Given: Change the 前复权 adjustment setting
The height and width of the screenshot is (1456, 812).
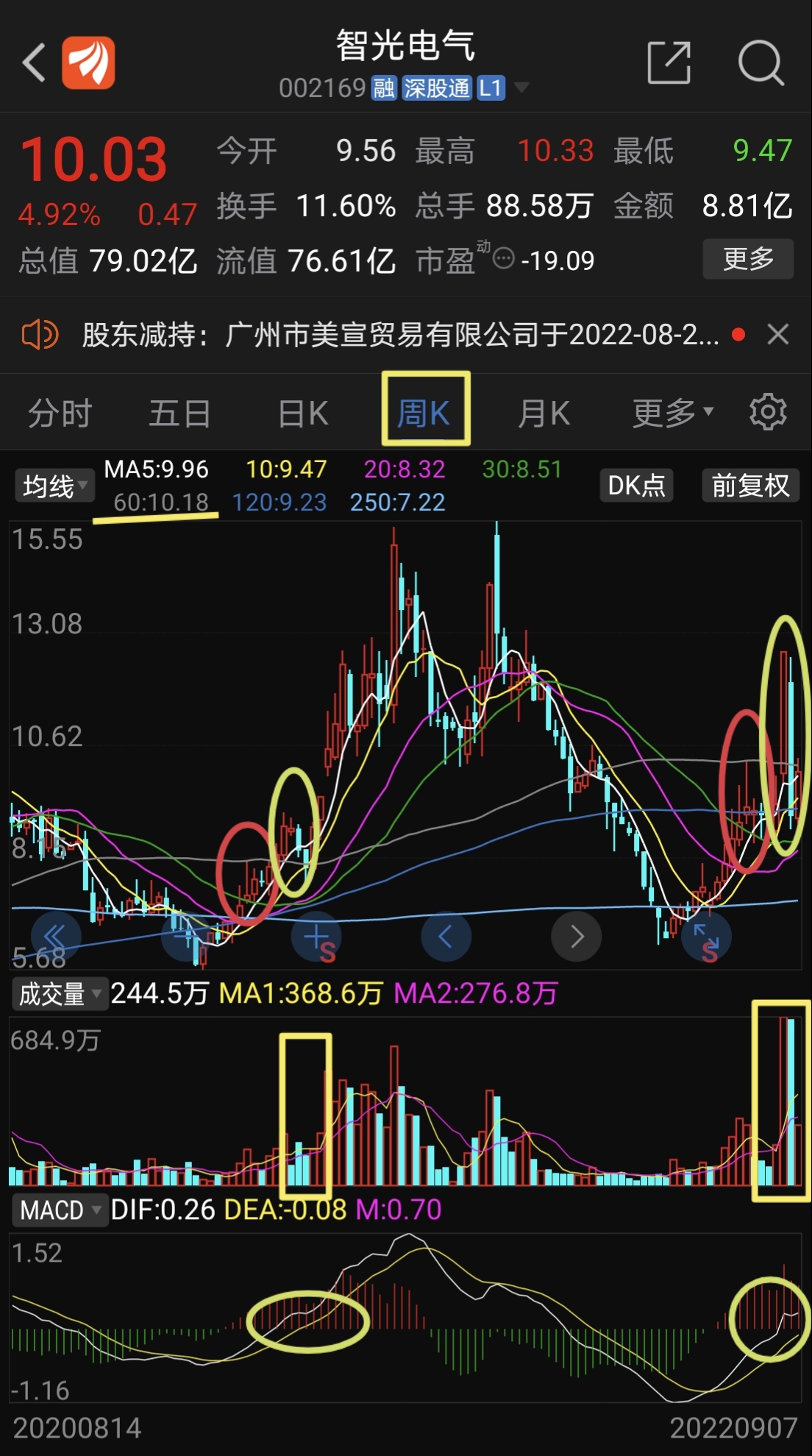Looking at the screenshot, I should (x=750, y=486).
